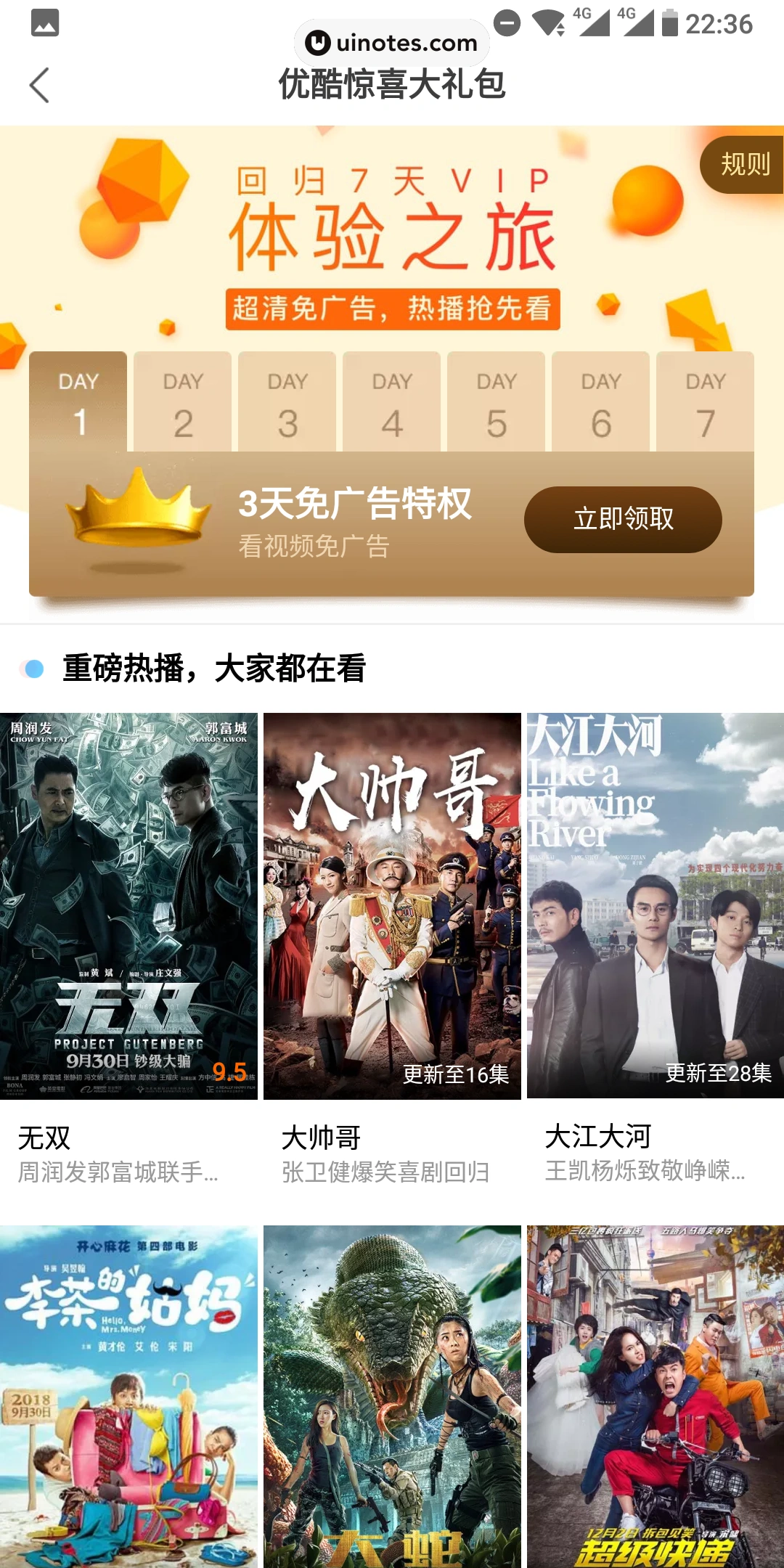This screenshot has height=1568, width=784.
Task: Open the series 大江大河
Action: pos(655,906)
